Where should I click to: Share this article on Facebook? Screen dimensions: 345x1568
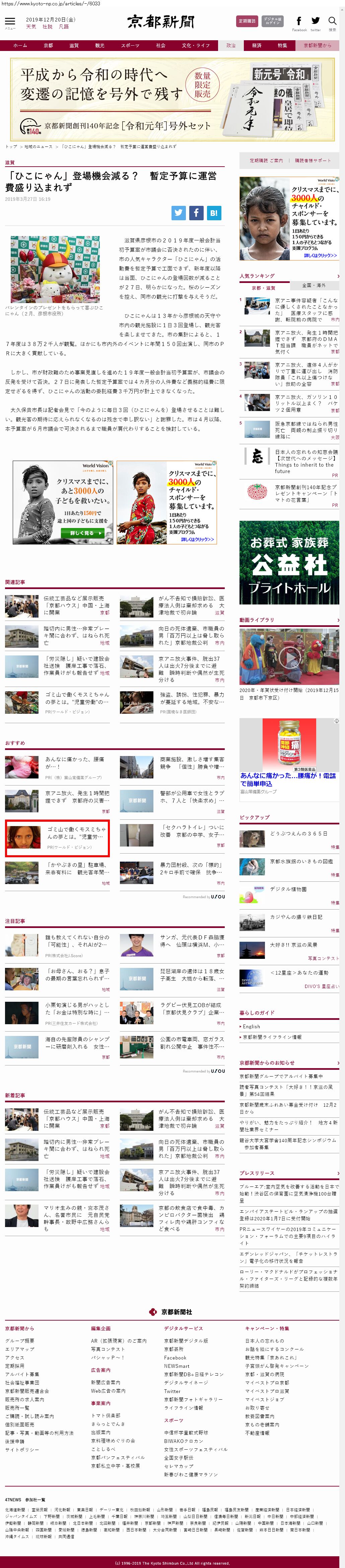click(x=196, y=213)
